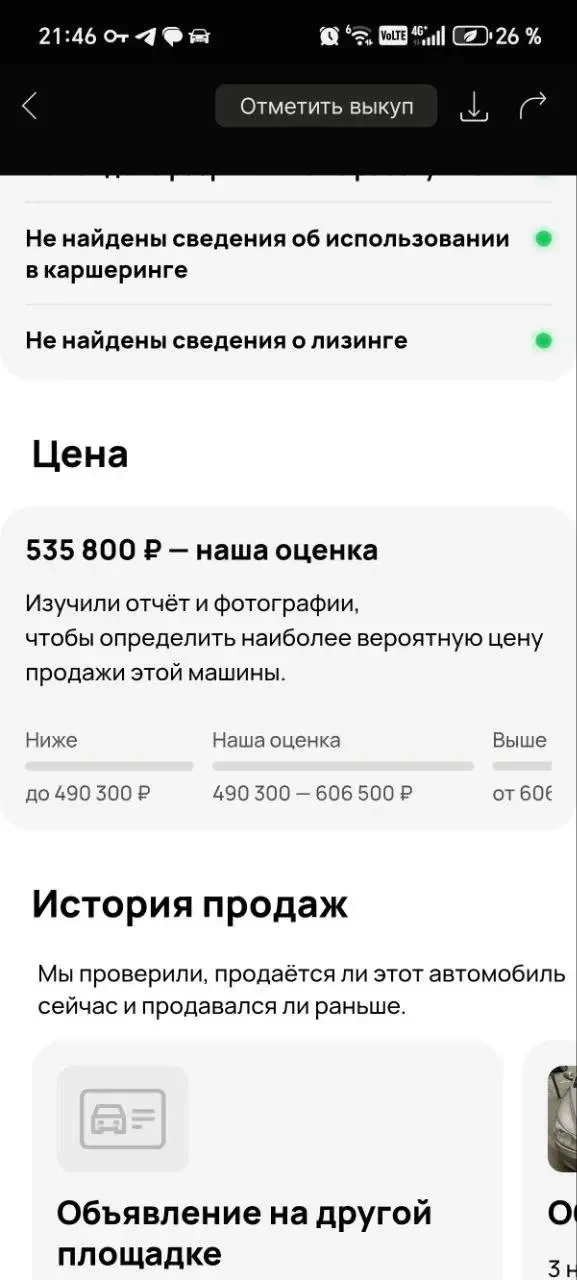This screenshot has height=1280, width=577.
Task: Download the report via the download icon
Action: [x=474, y=106]
